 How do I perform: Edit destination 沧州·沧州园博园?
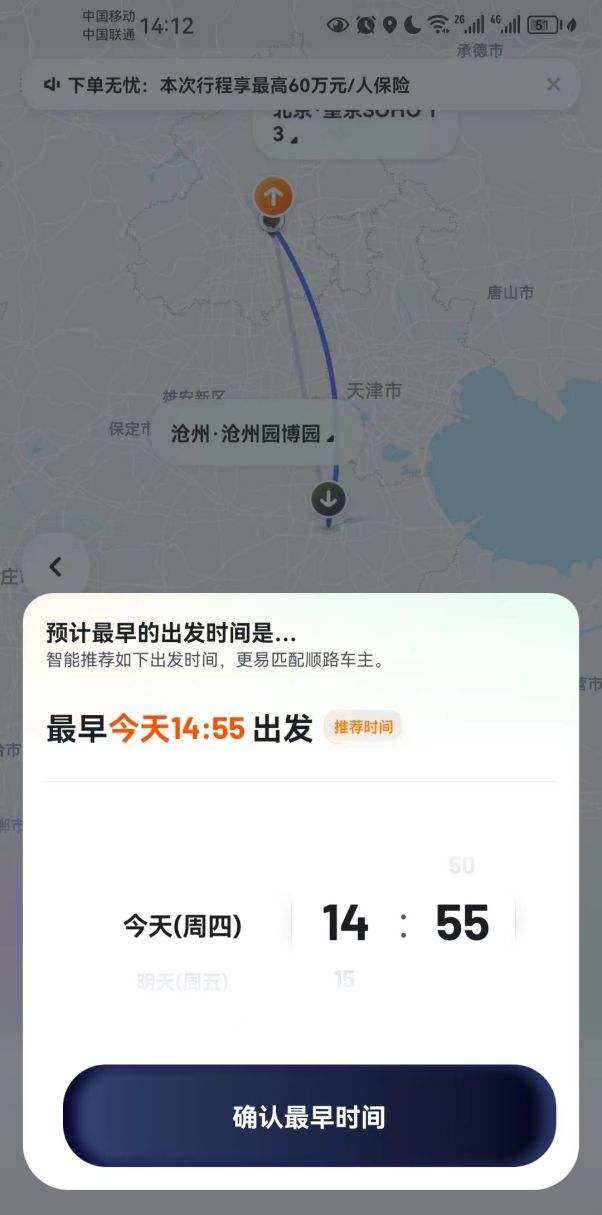(x=251, y=434)
